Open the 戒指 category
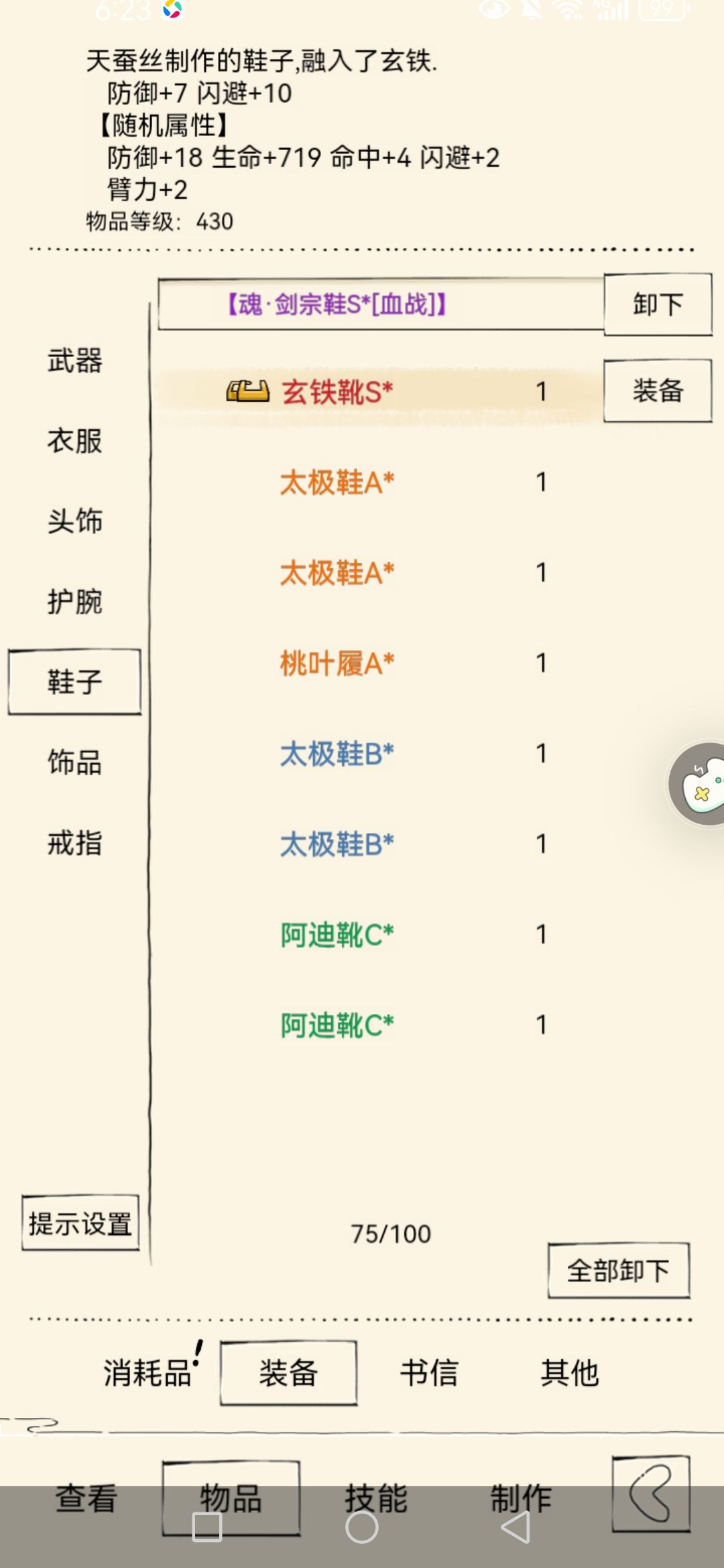The width and height of the screenshot is (724, 1568). coord(74,843)
